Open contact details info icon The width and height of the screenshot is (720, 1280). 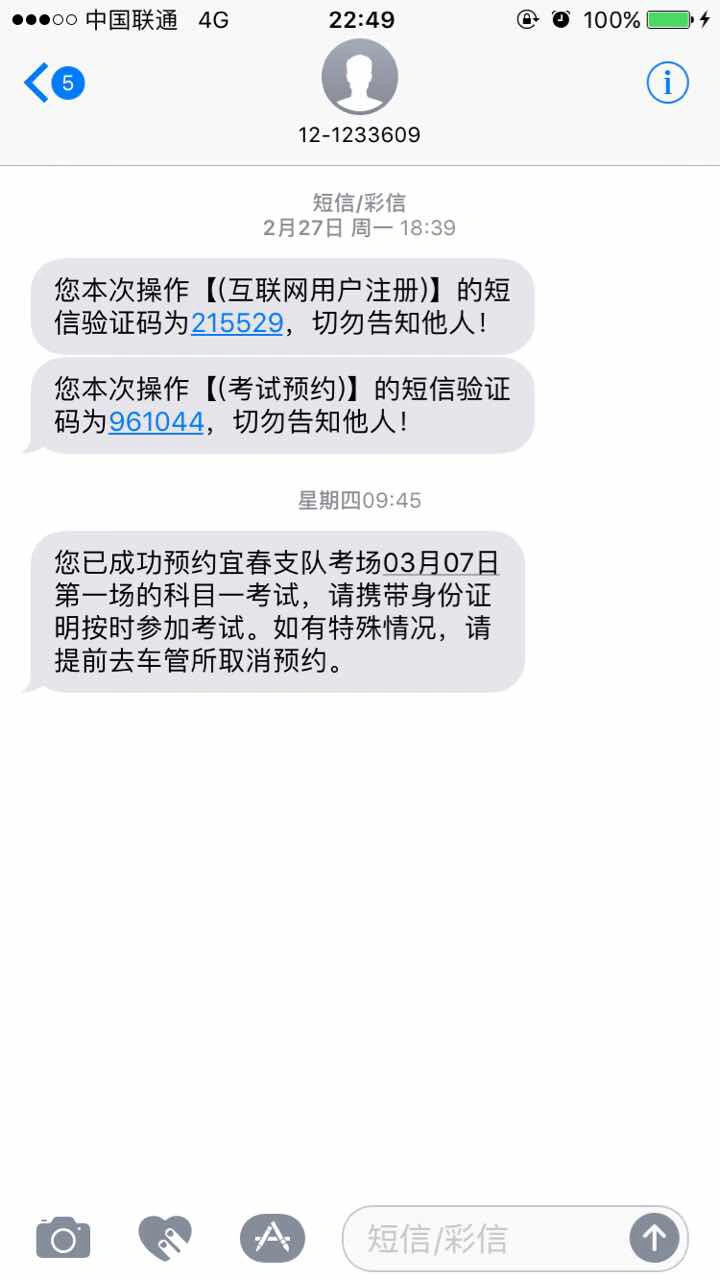click(x=667, y=83)
